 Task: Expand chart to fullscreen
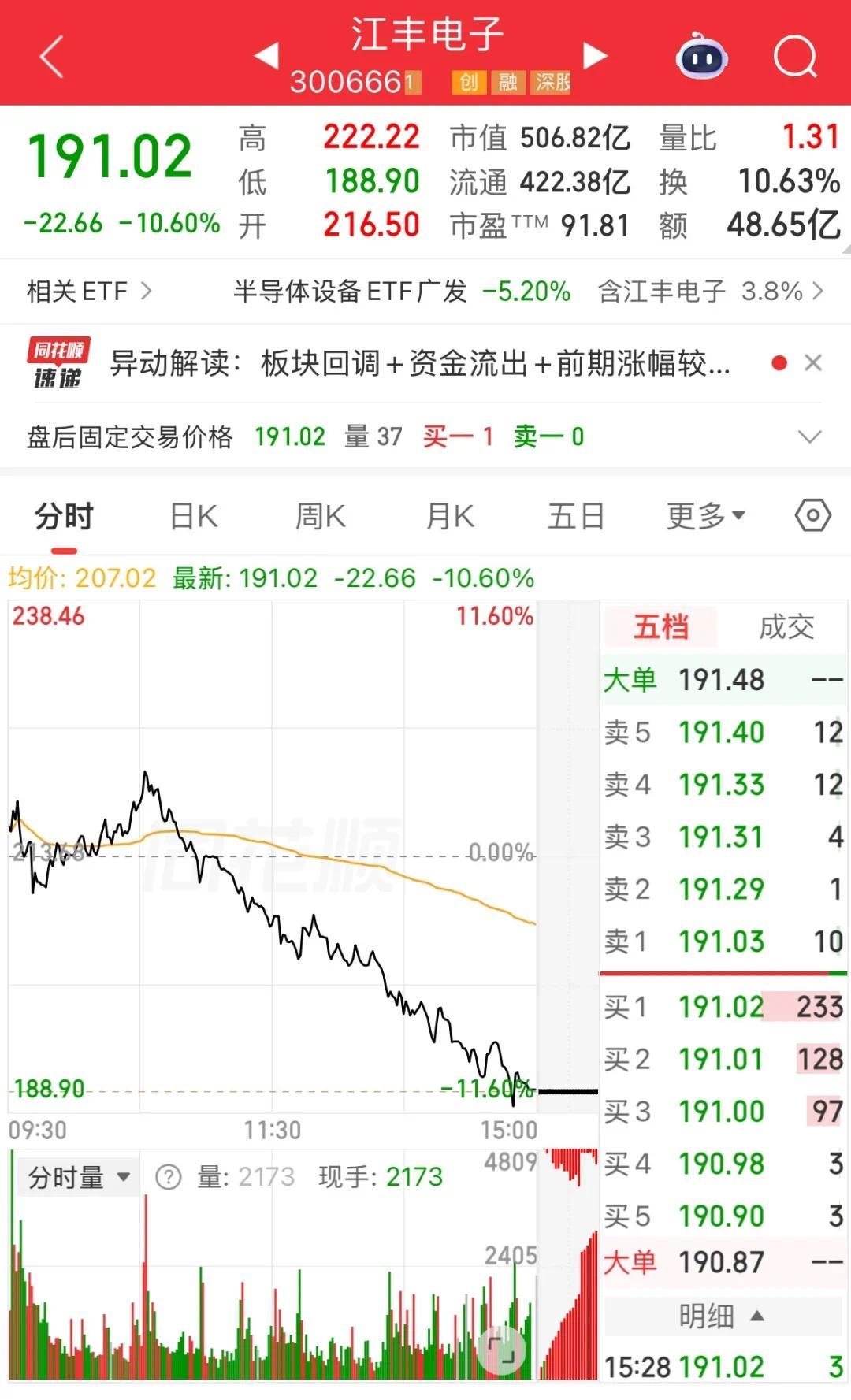pyautogui.click(x=501, y=1350)
